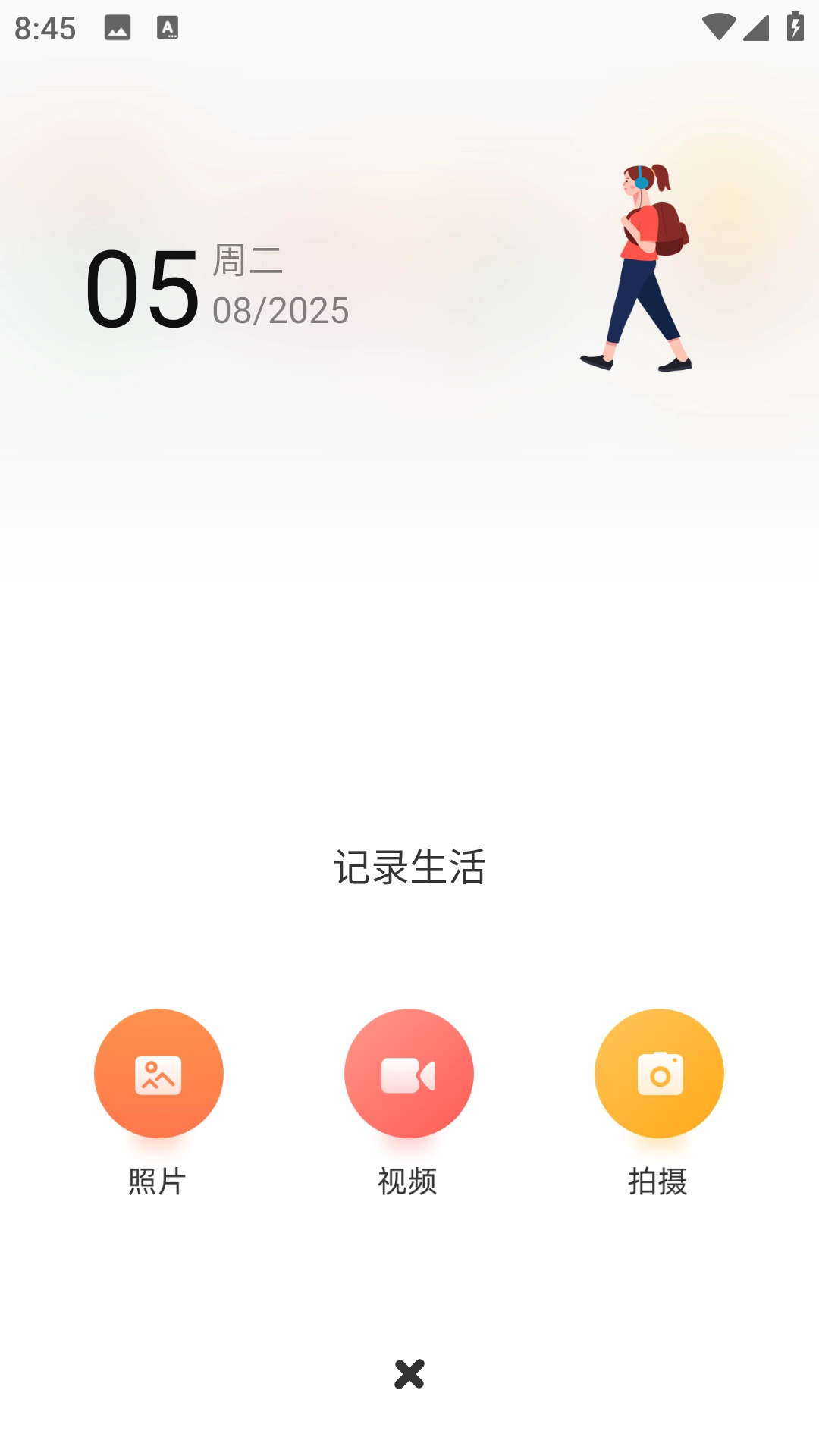Choose the 视频 video option
Viewport: 819px width, 1456px height.
coord(409,1074)
